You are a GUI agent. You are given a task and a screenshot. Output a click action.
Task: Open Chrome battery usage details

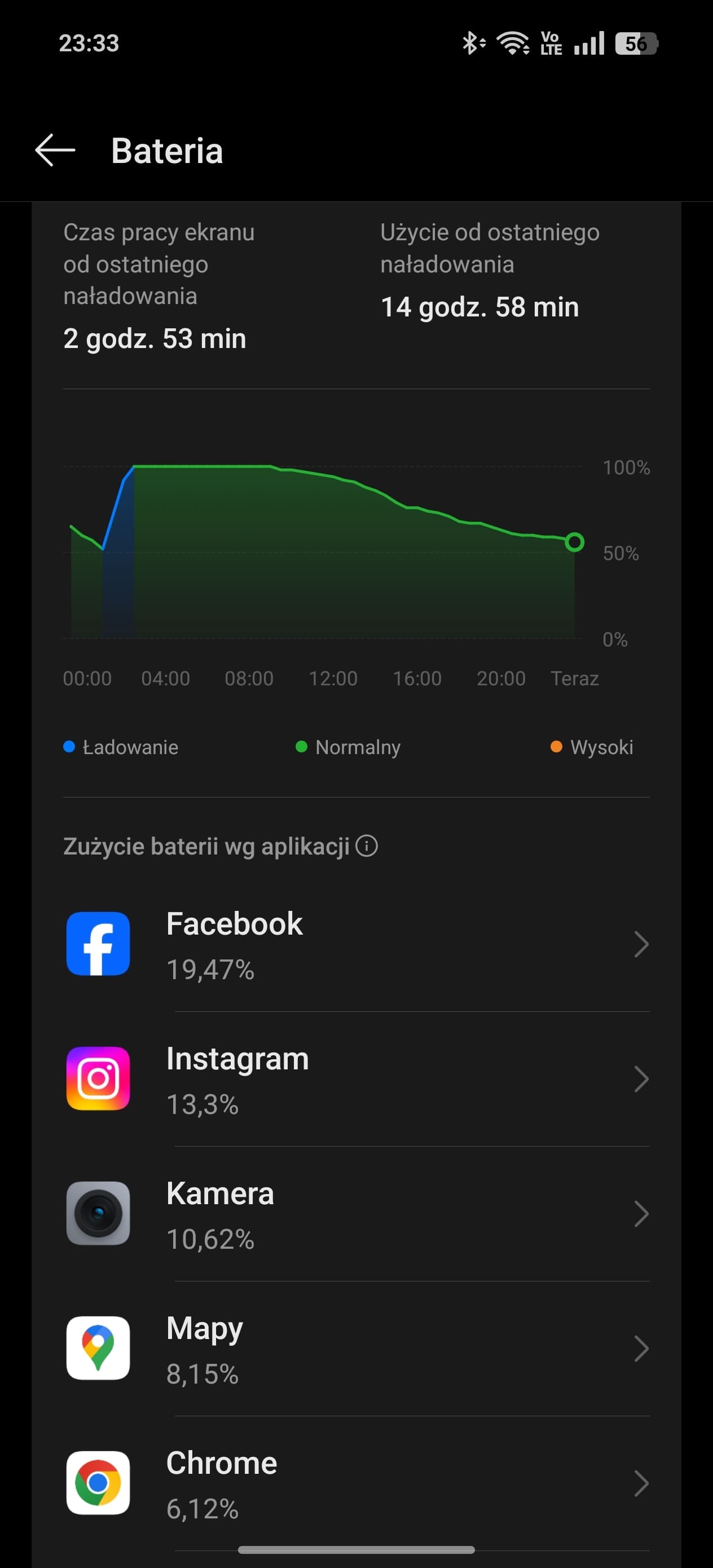pos(356,1483)
